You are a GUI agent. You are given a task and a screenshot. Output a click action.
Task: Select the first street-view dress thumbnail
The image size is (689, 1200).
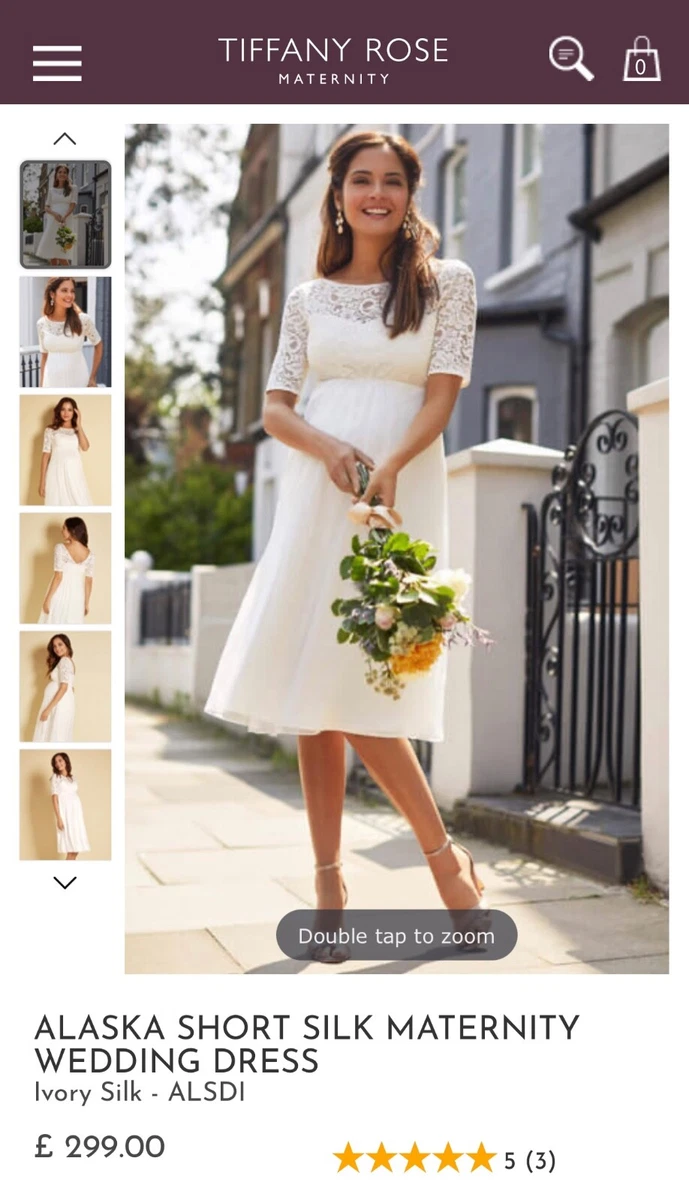65,214
